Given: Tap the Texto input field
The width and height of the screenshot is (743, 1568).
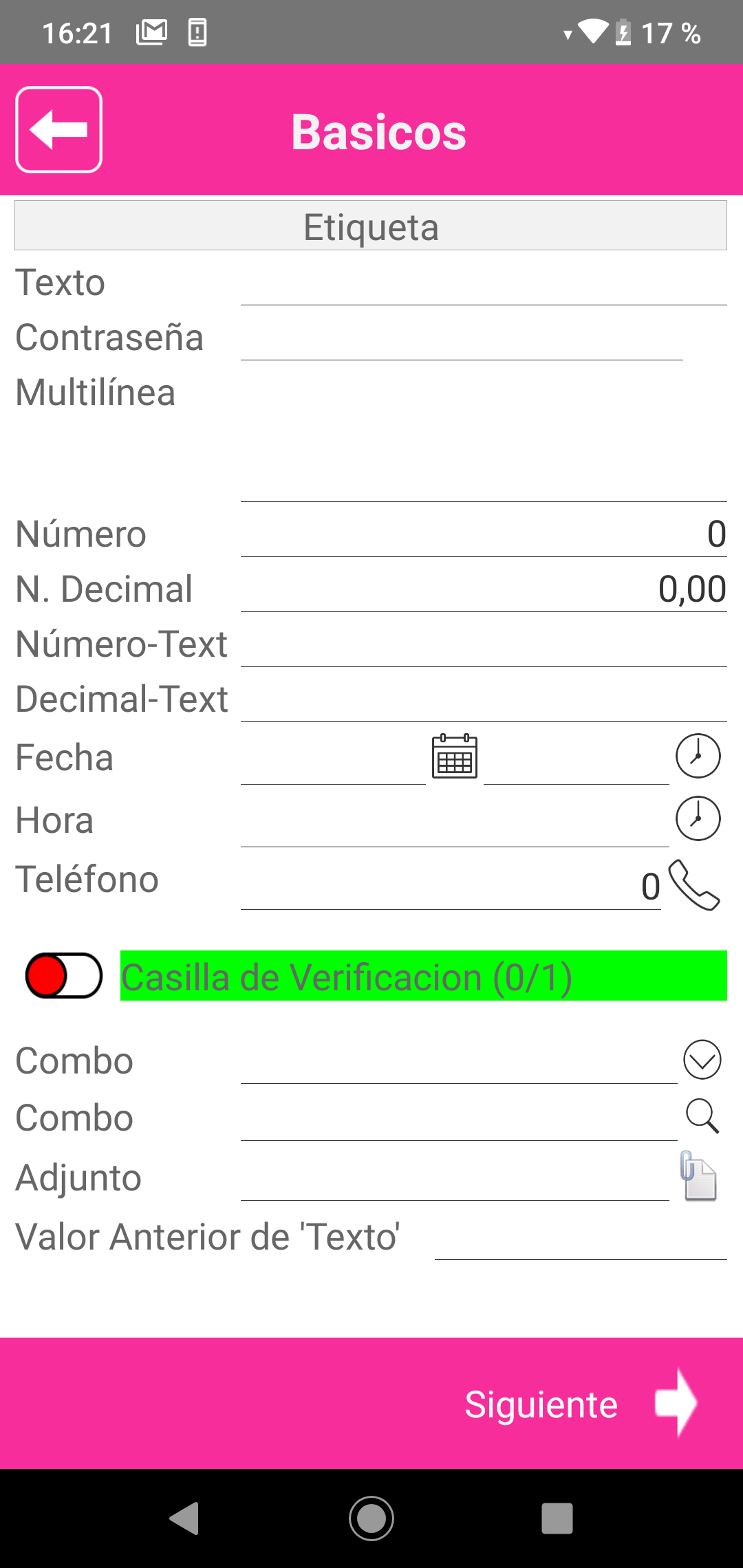Looking at the screenshot, I should [484, 282].
